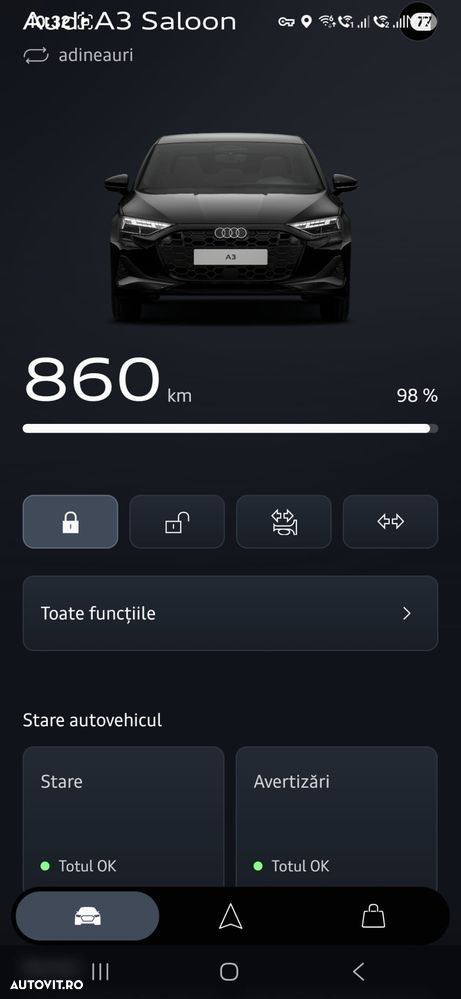Select the vehicle tab in bottom bar
This screenshot has height=999, width=461.
pyautogui.click(x=87, y=916)
